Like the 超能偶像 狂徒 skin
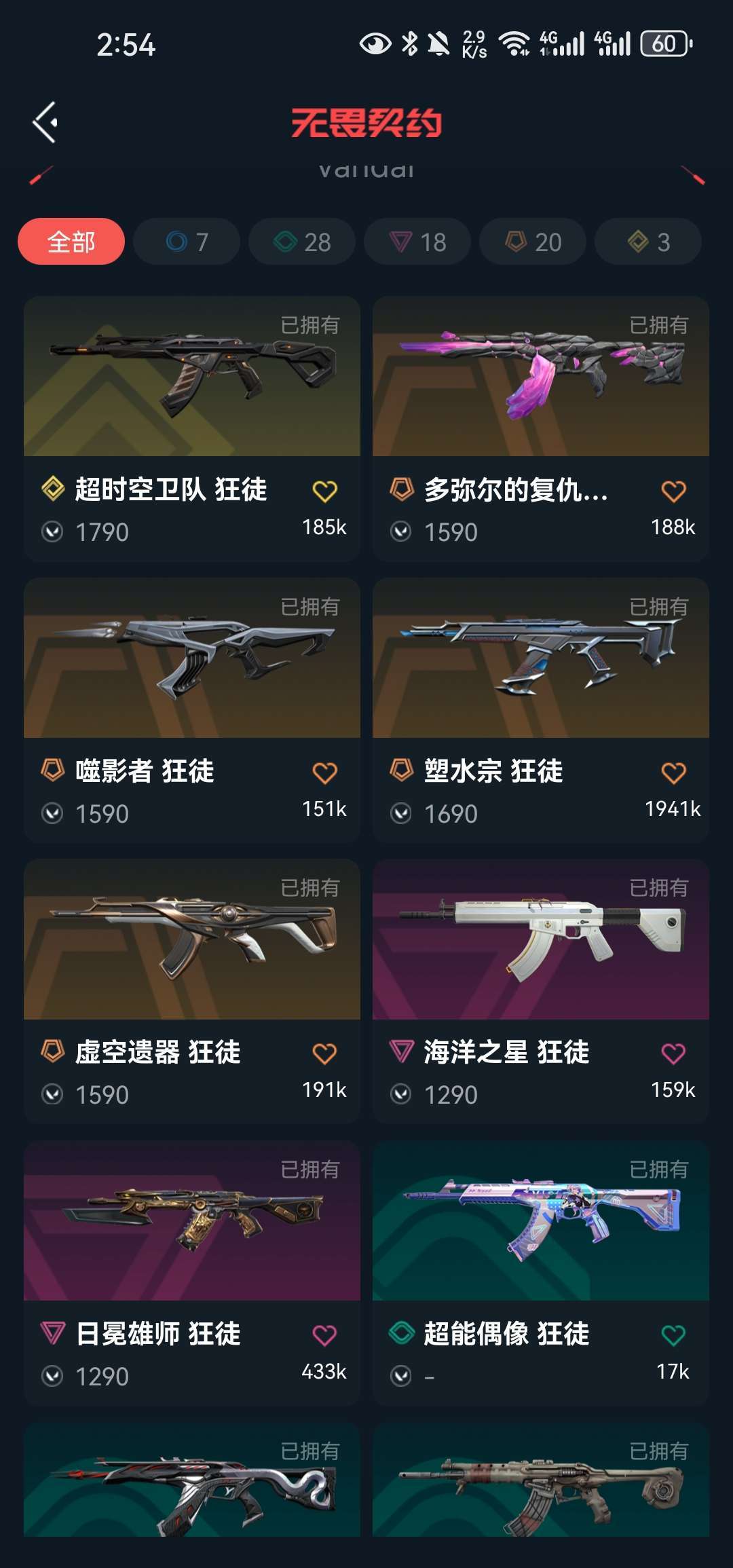The width and height of the screenshot is (733, 1568). point(673,1336)
